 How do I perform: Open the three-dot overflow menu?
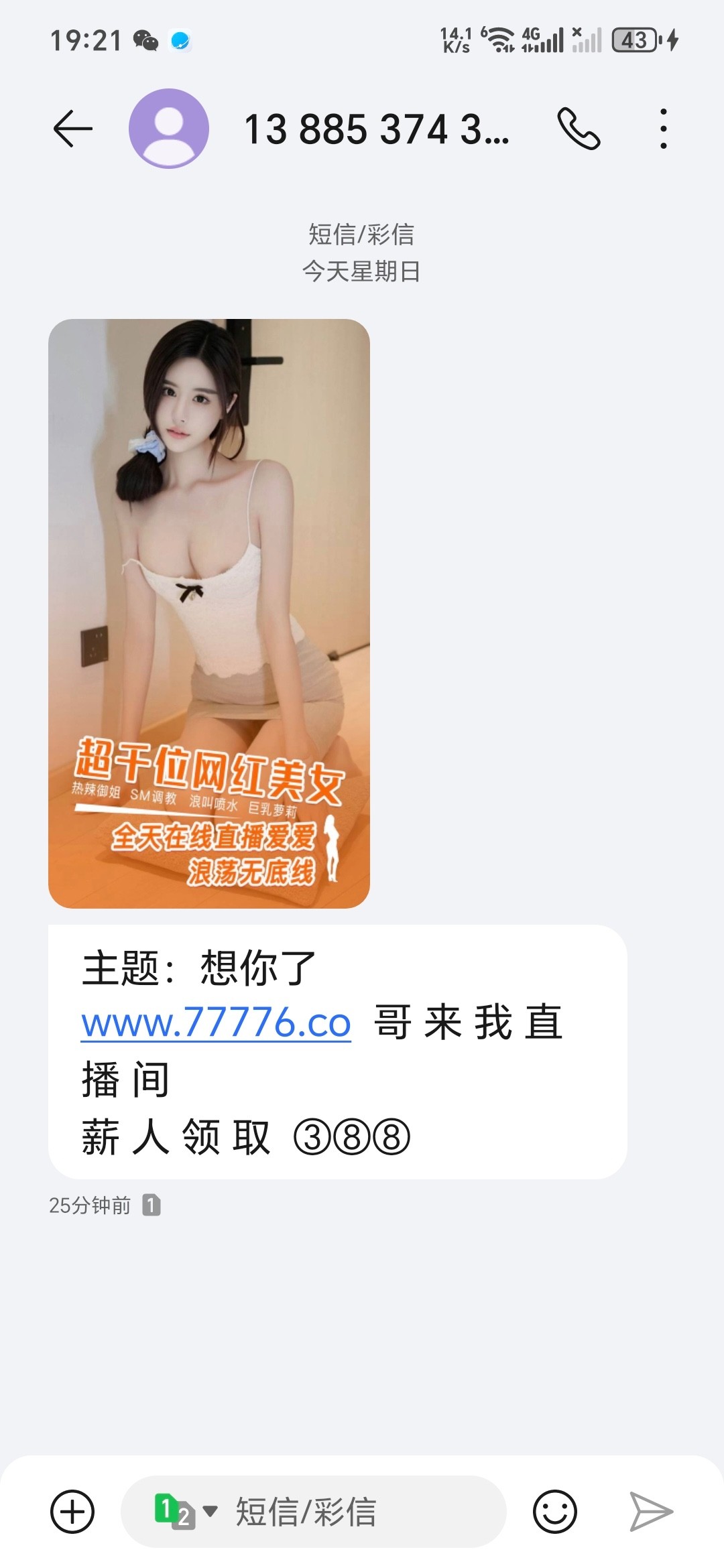pos(663,129)
